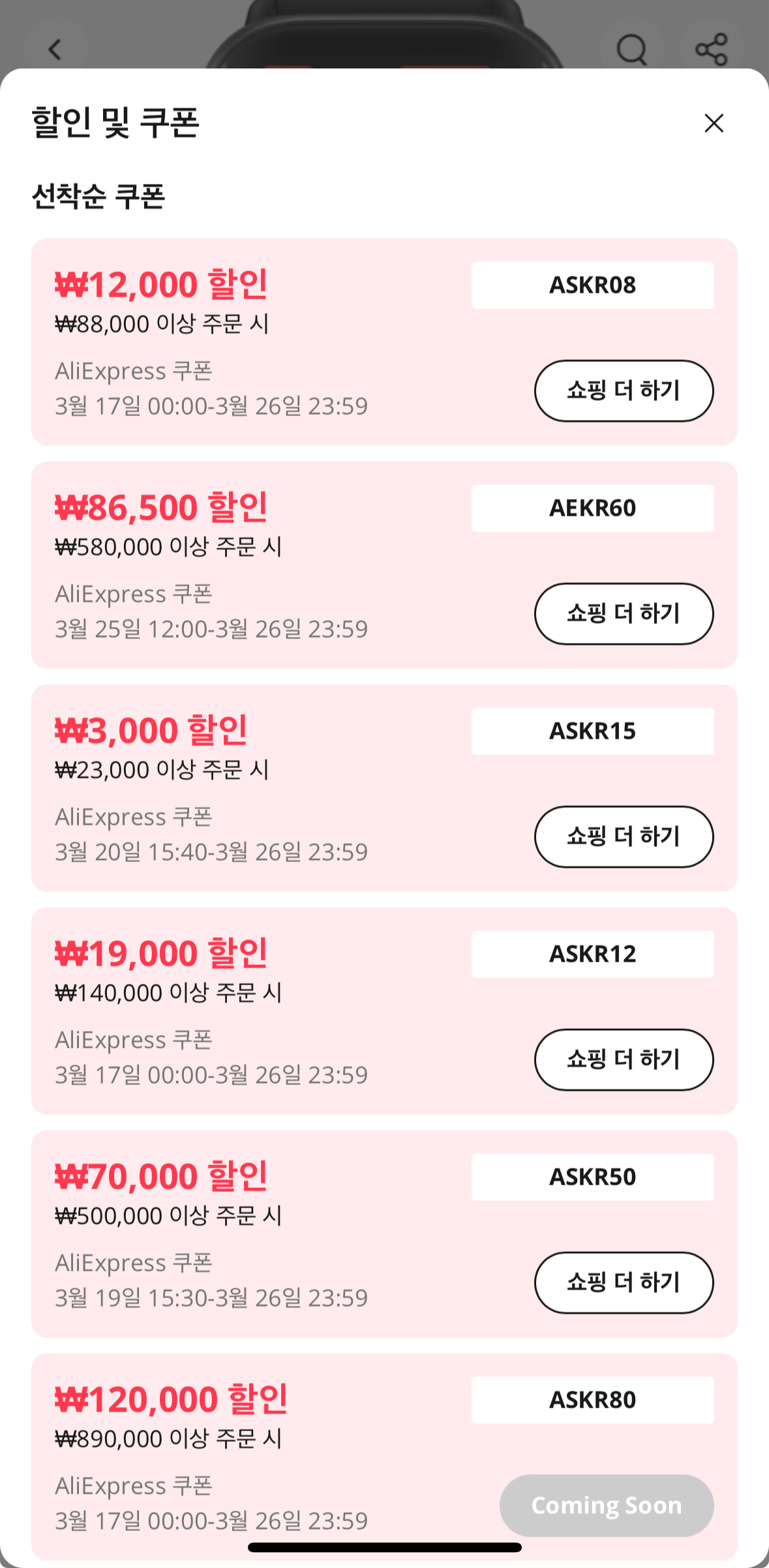Screen dimensions: 769x1568
Task: Copy coupon code ASKR80
Action: pos(592,1400)
